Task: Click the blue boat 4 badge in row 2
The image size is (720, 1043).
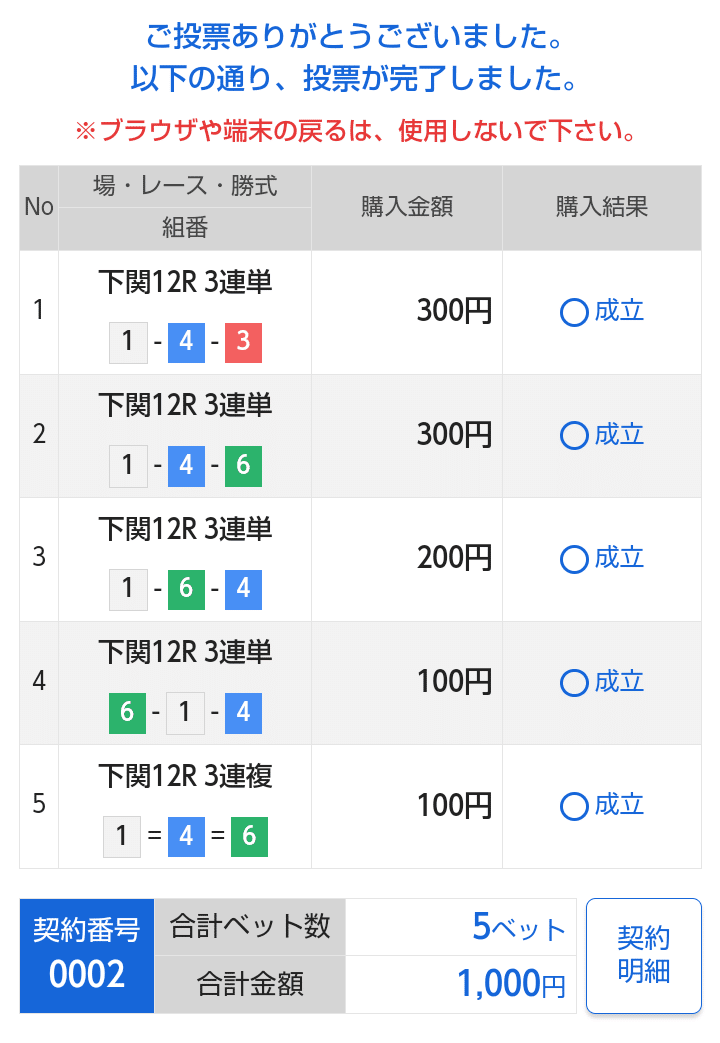Action: point(185,466)
